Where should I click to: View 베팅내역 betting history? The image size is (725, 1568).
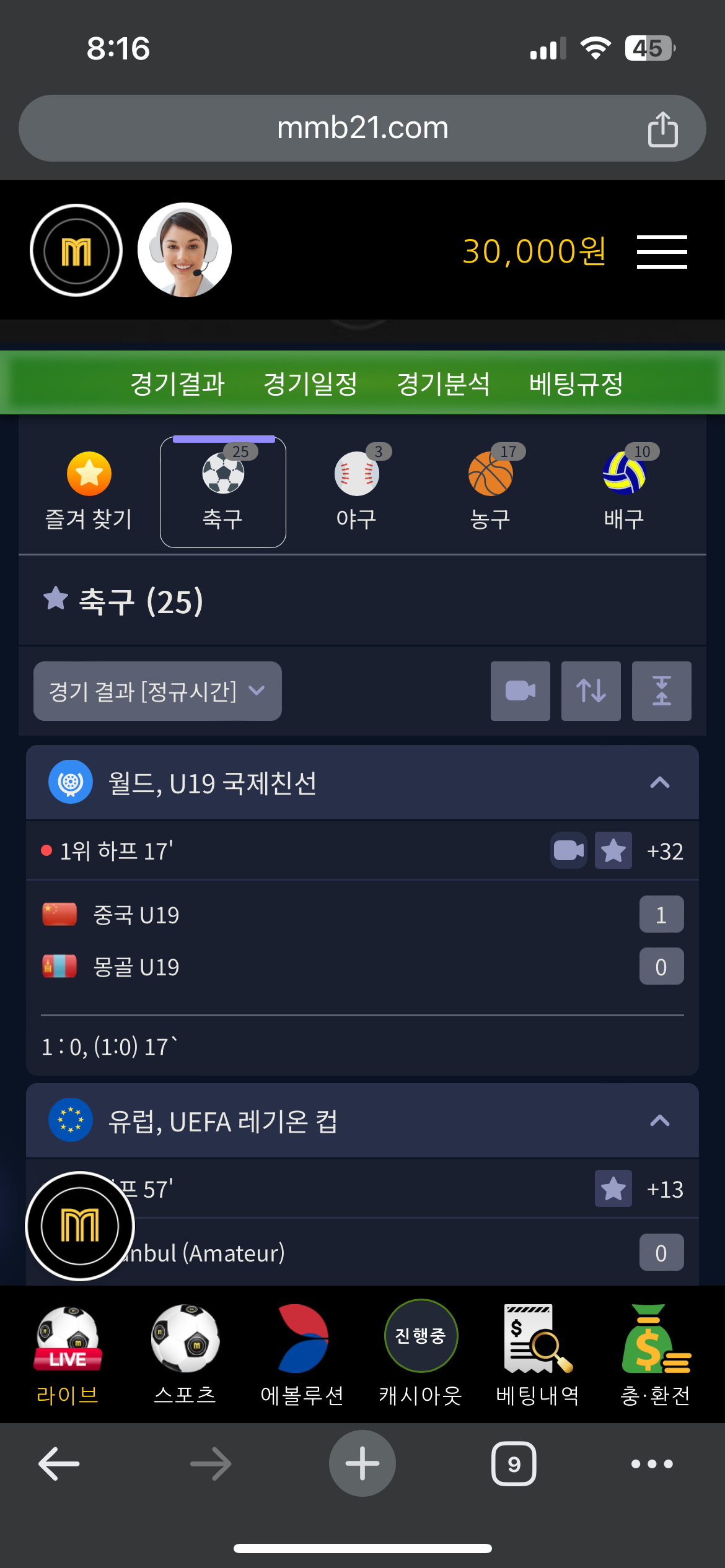coord(538,1354)
